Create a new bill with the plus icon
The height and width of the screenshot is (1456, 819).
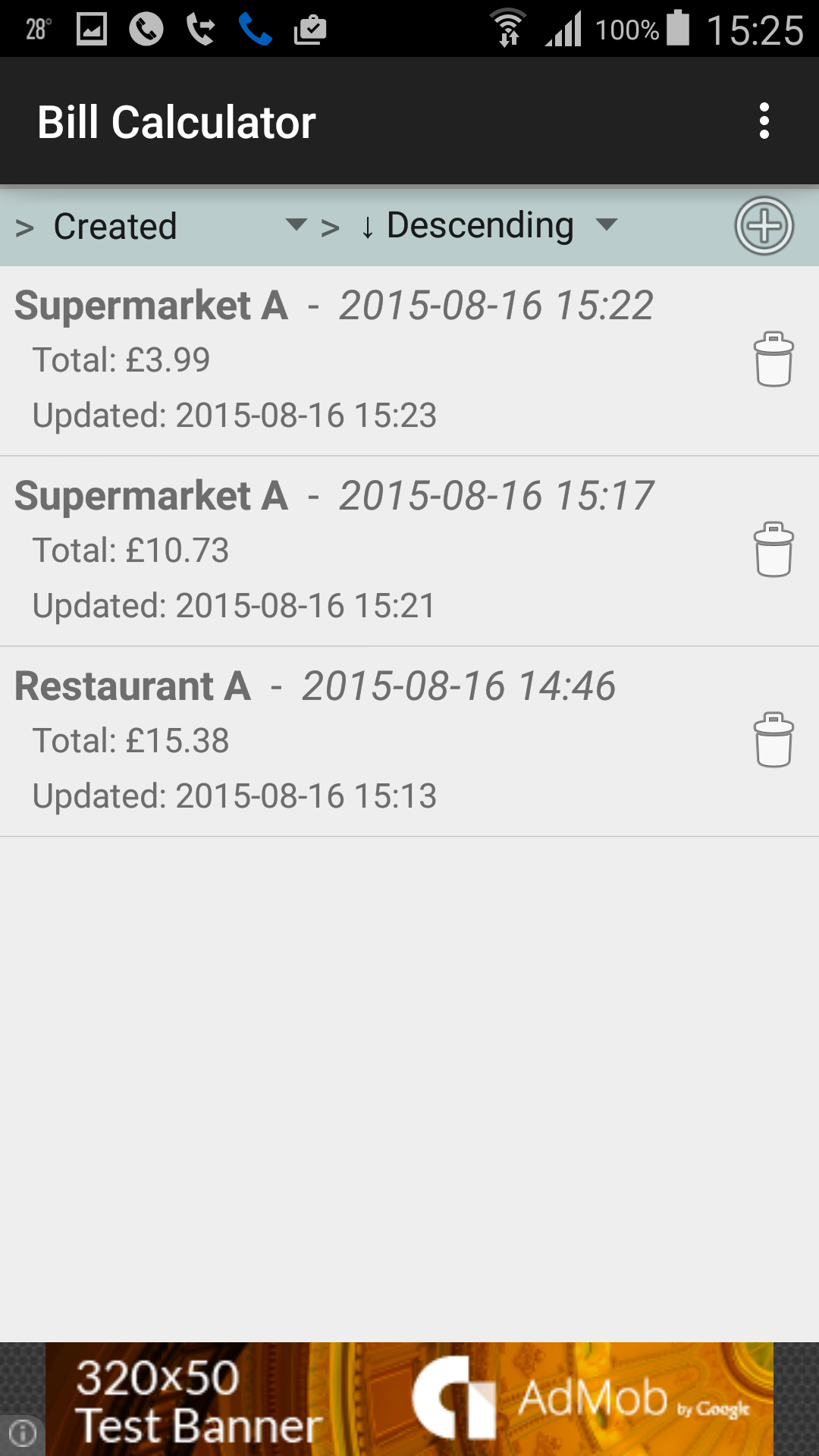(x=764, y=224)
